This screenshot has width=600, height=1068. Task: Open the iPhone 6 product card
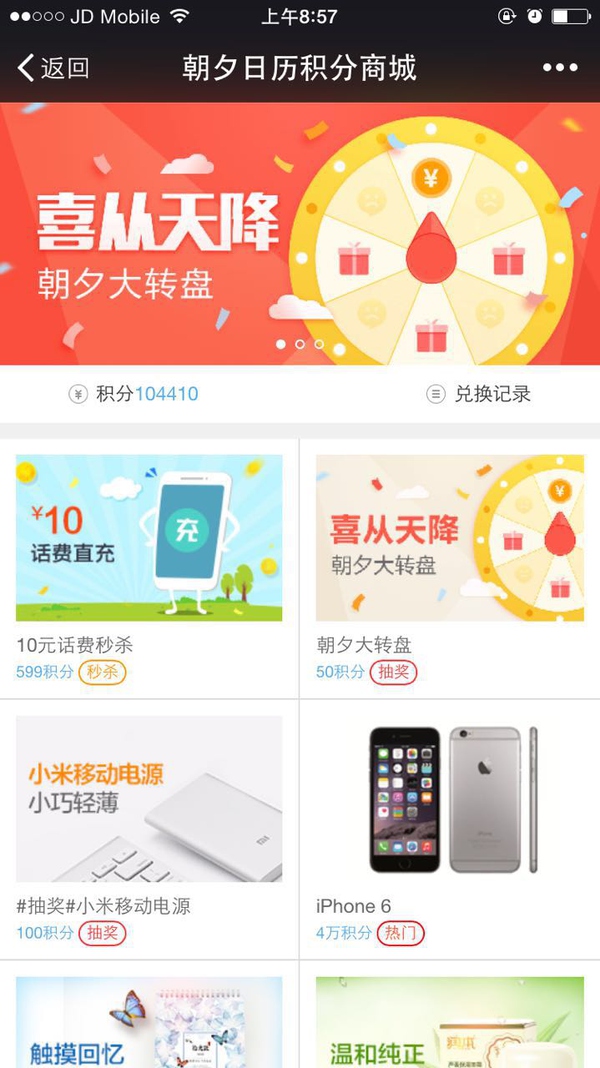(450, 830)
